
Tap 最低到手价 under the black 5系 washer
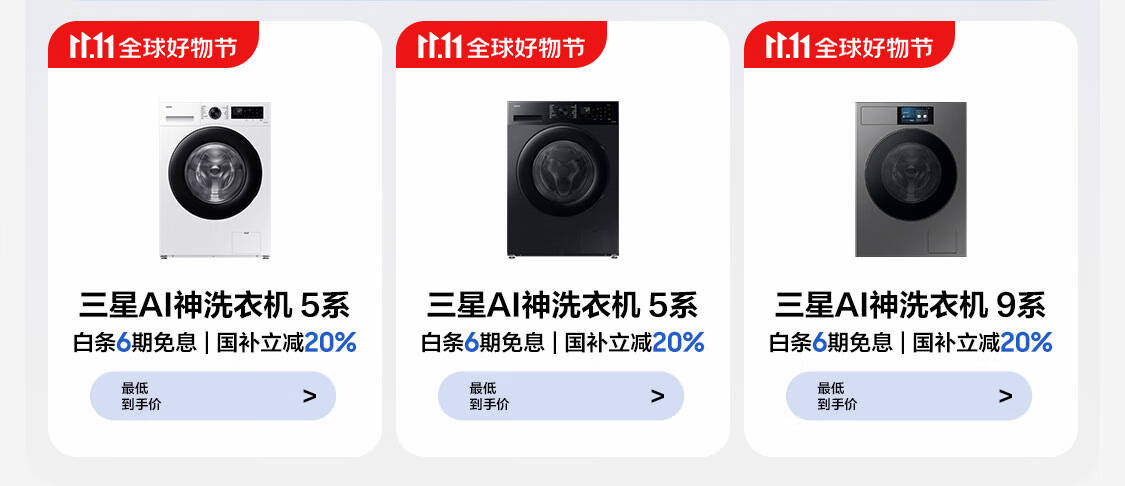(x=561, y=396)
